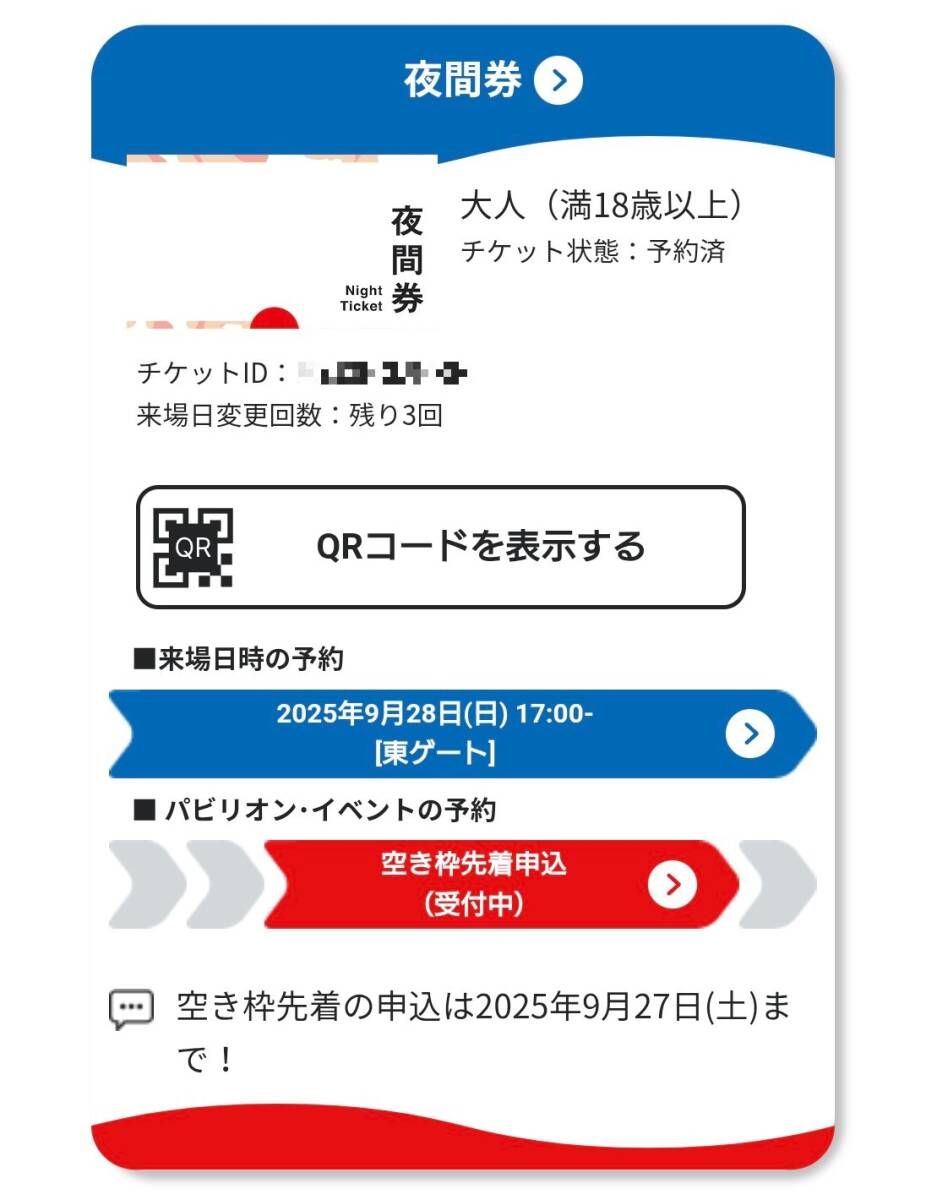Viewport: 926px width, 1200px height.
Task: Apply via 空き枠先着申込 (受付中)
Action: 500,884
